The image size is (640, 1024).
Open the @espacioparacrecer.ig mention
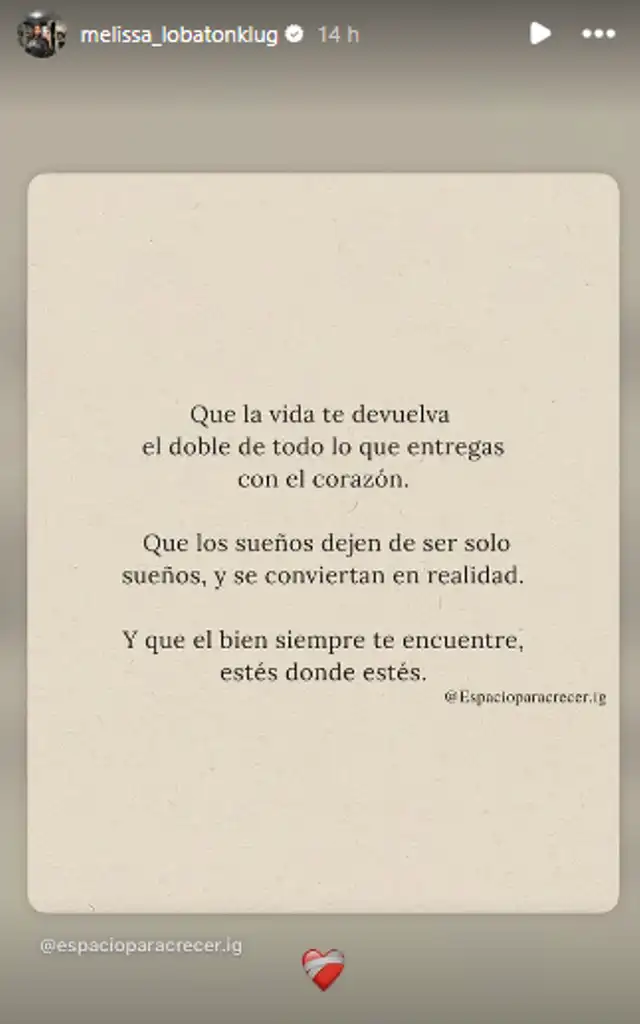pos(141,944)
